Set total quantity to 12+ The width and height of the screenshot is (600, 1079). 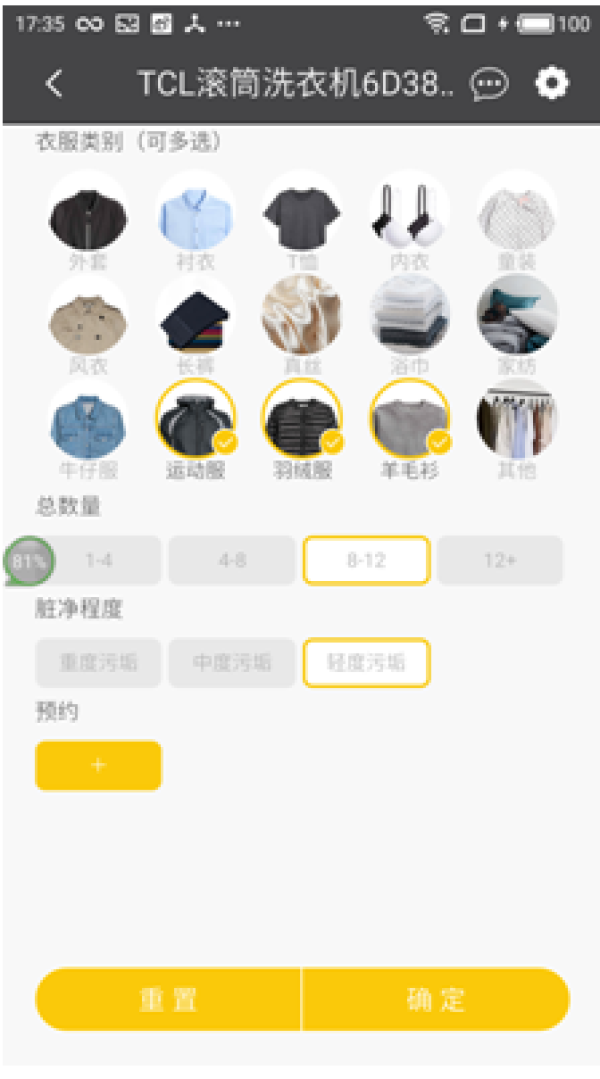pyautogui.click(x=500, y=561)
